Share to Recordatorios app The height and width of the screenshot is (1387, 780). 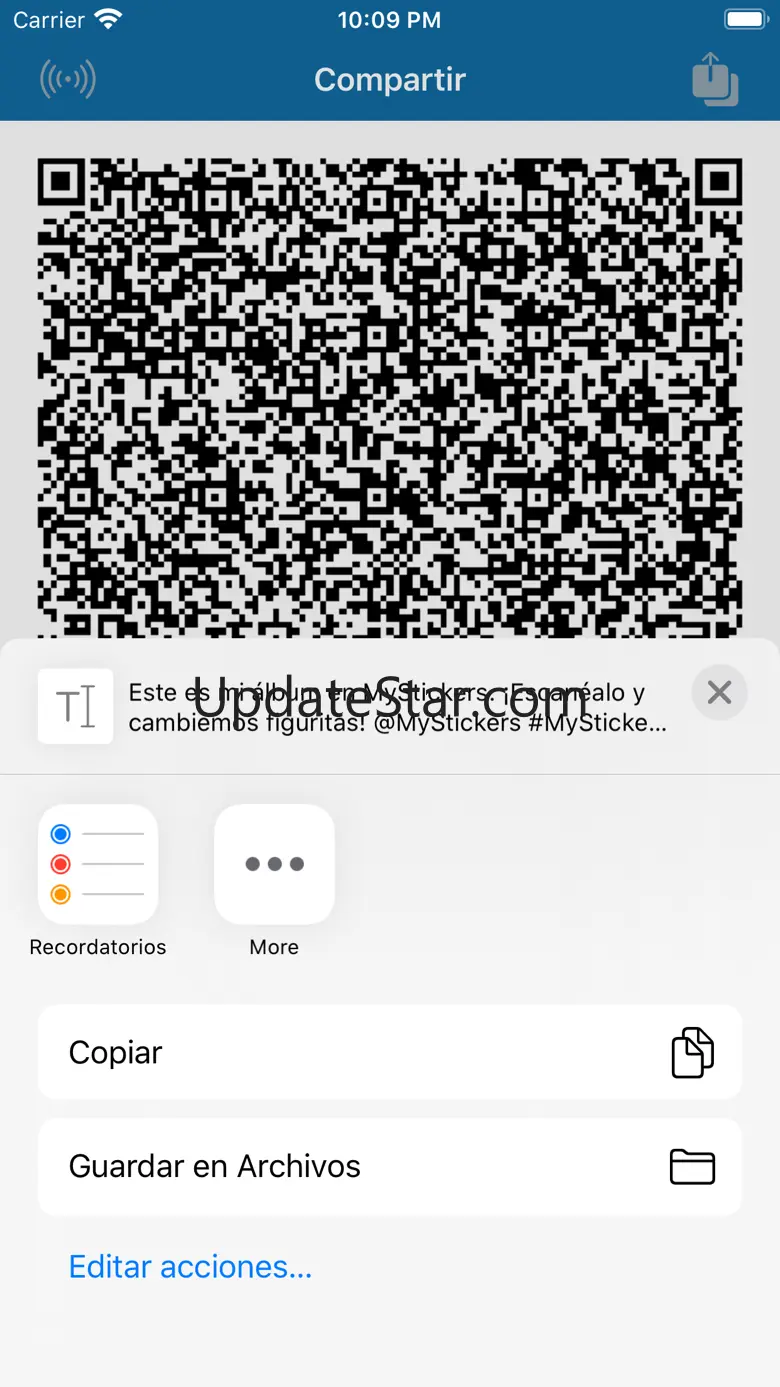click(98, 864)
